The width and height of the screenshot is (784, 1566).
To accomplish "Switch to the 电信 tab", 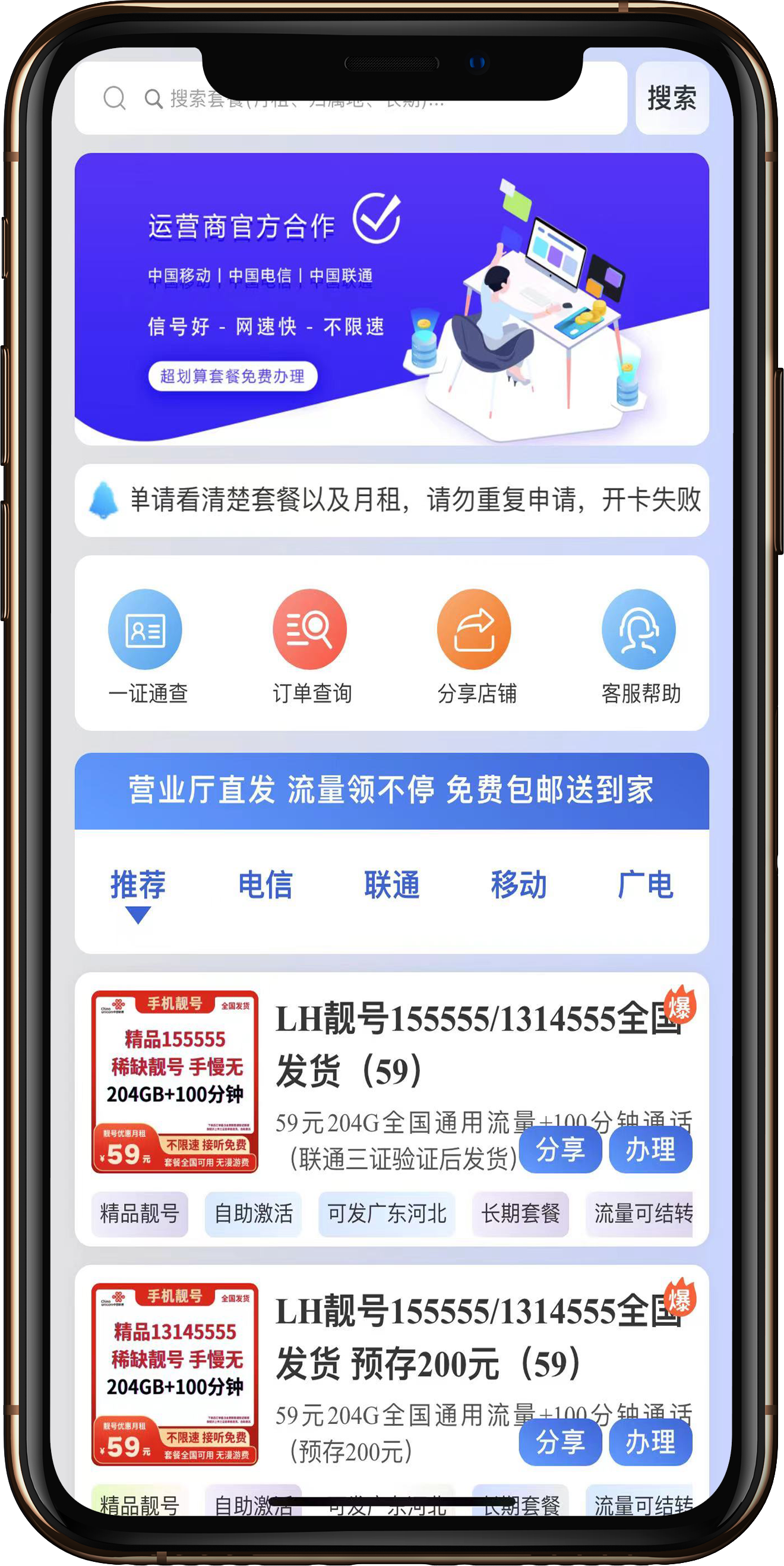I will (x=265, y=885).
